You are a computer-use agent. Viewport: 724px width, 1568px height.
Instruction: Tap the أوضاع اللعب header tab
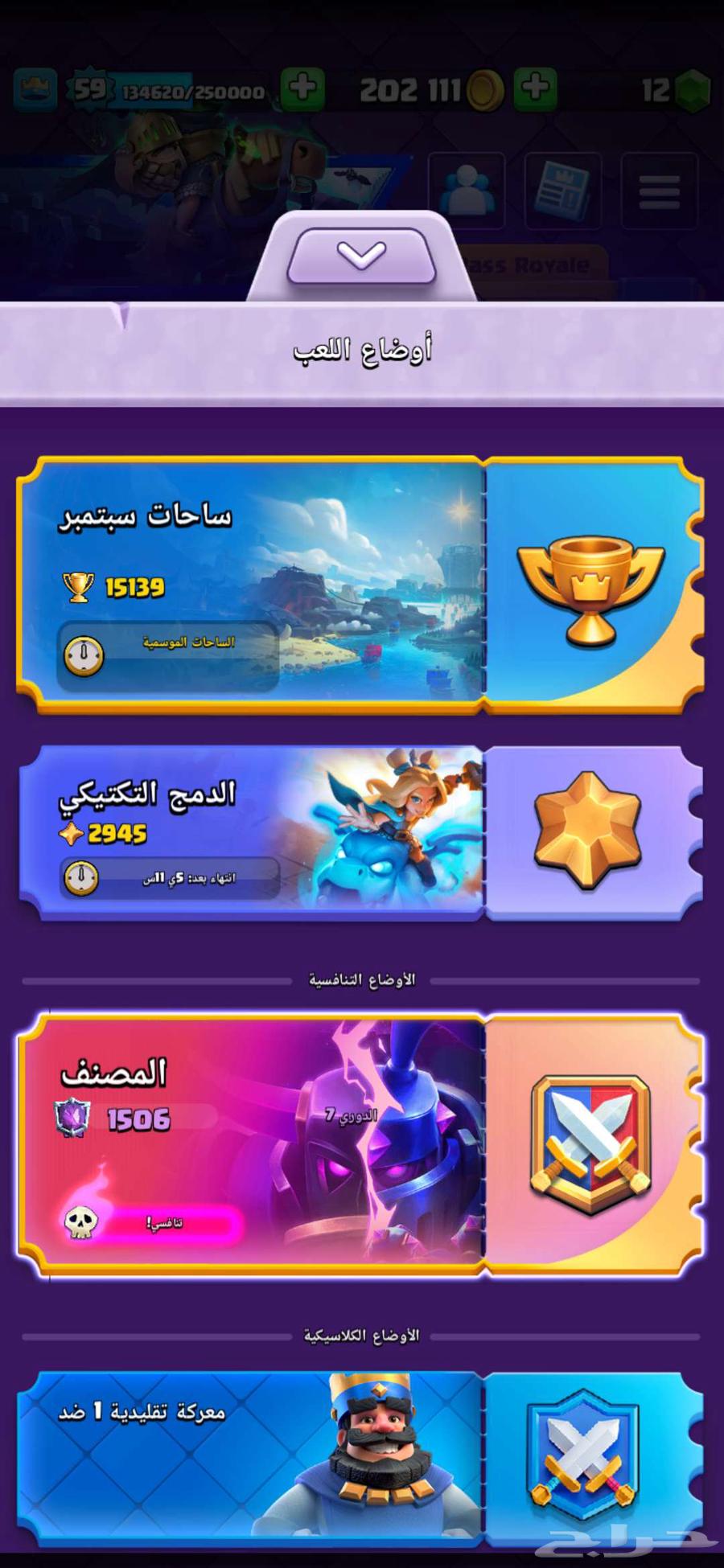[x=362, y=350]
